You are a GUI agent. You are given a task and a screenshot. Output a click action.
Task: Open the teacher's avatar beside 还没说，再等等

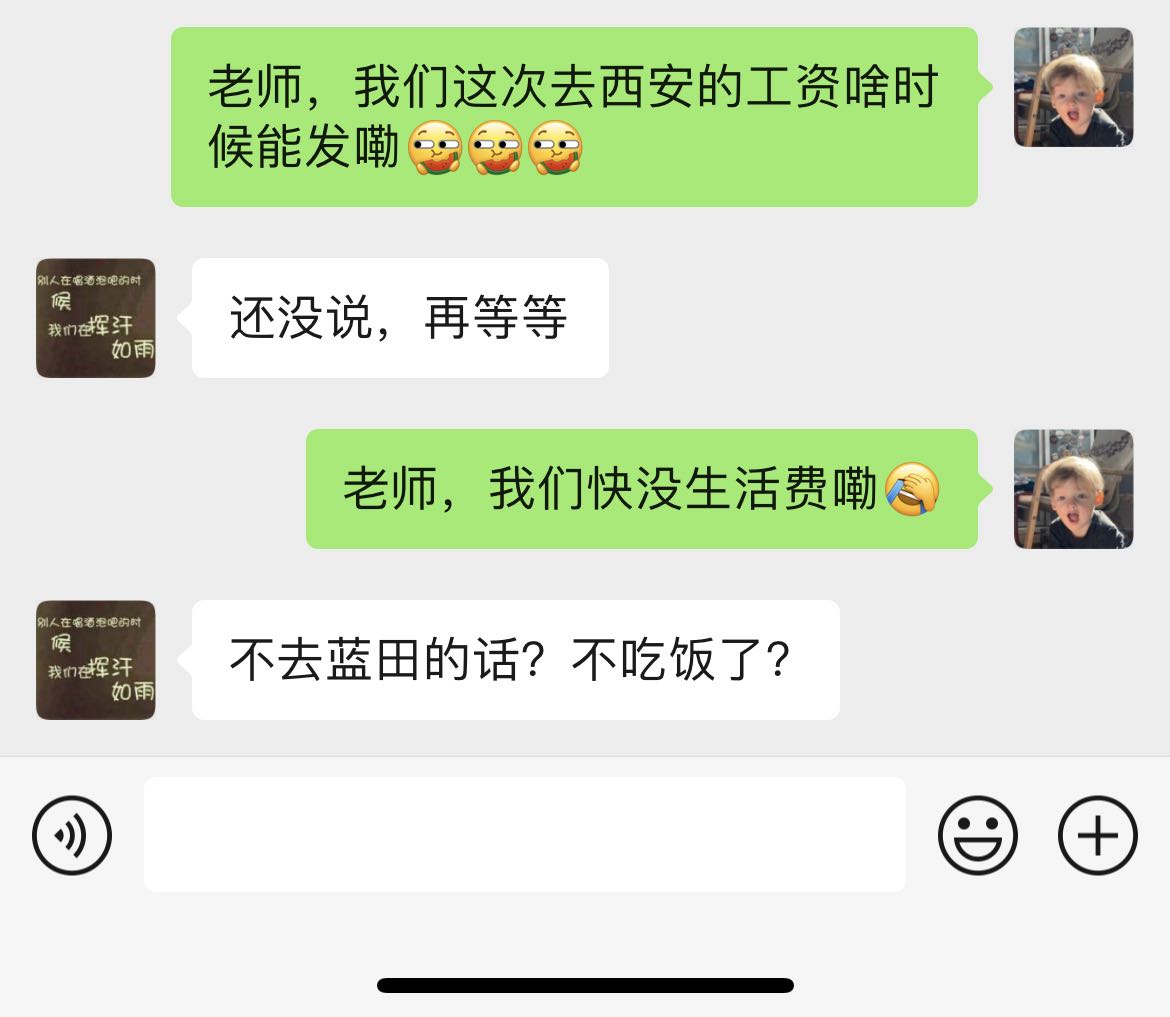pyautogui.click(x=96, y=318)
